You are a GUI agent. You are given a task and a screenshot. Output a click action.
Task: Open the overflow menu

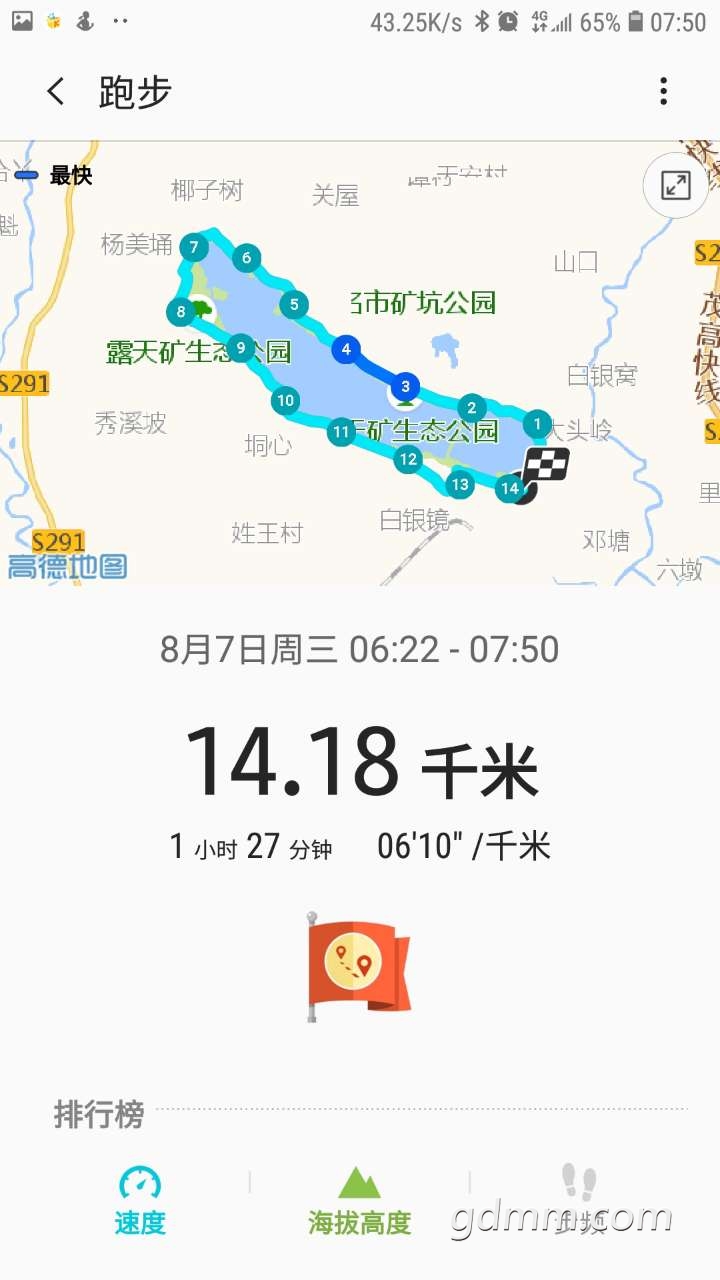point(663,92)
